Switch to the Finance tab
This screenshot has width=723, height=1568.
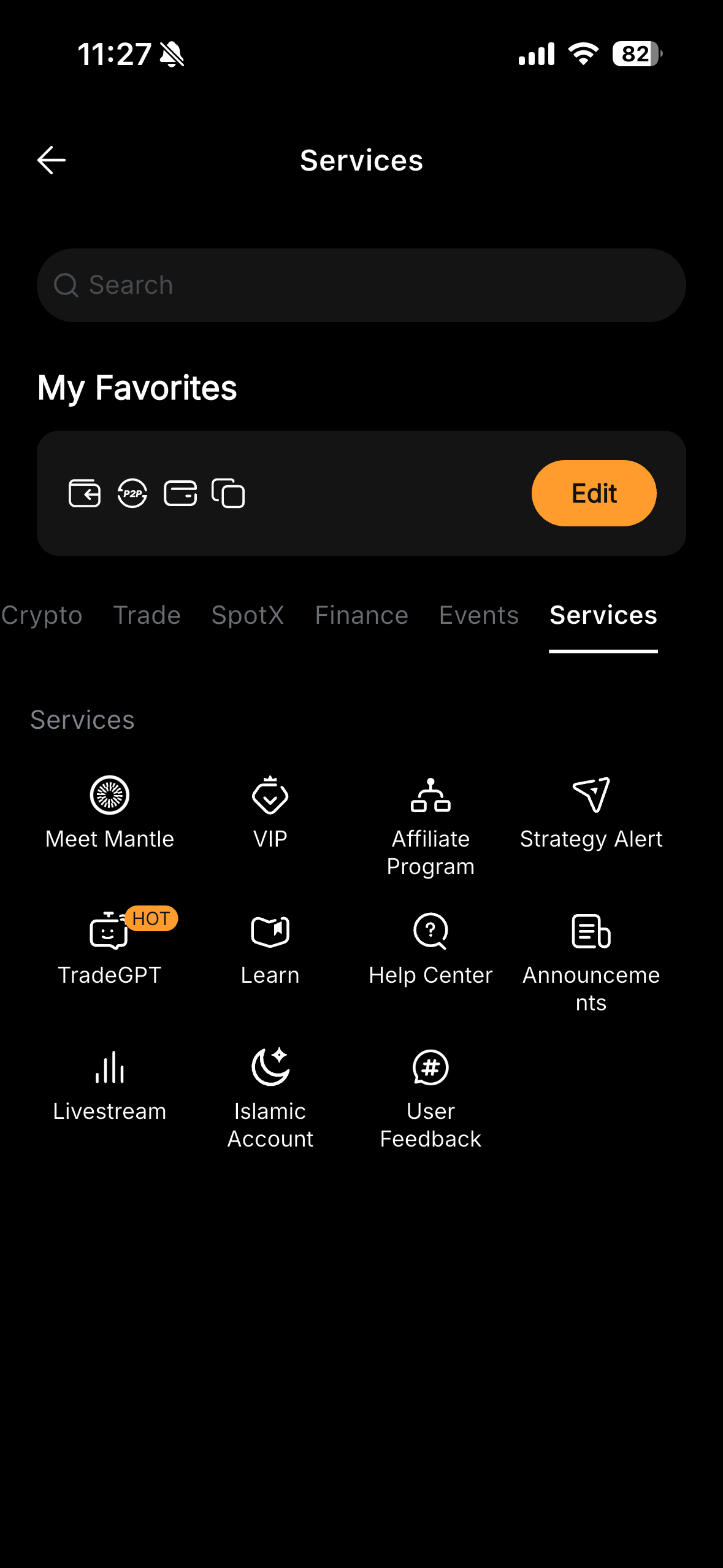[361, 615]
